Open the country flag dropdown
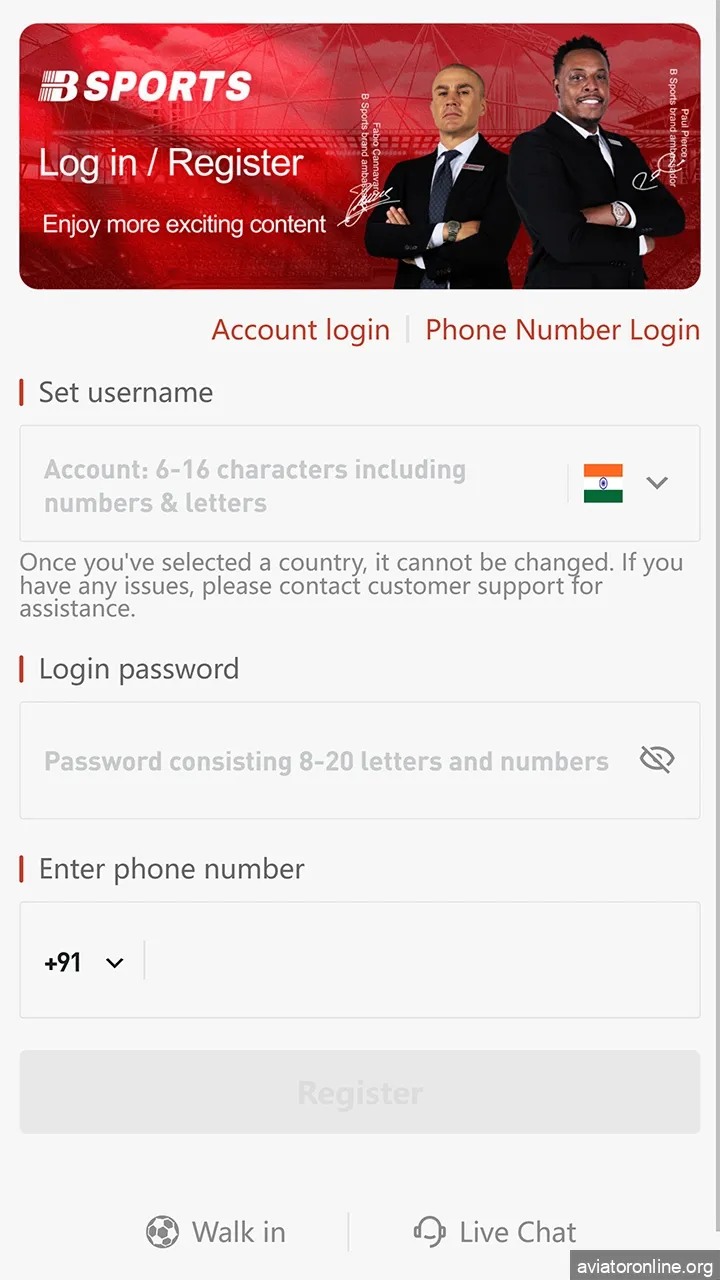This screenshot has height=1280, width=720. coord(627,483)
